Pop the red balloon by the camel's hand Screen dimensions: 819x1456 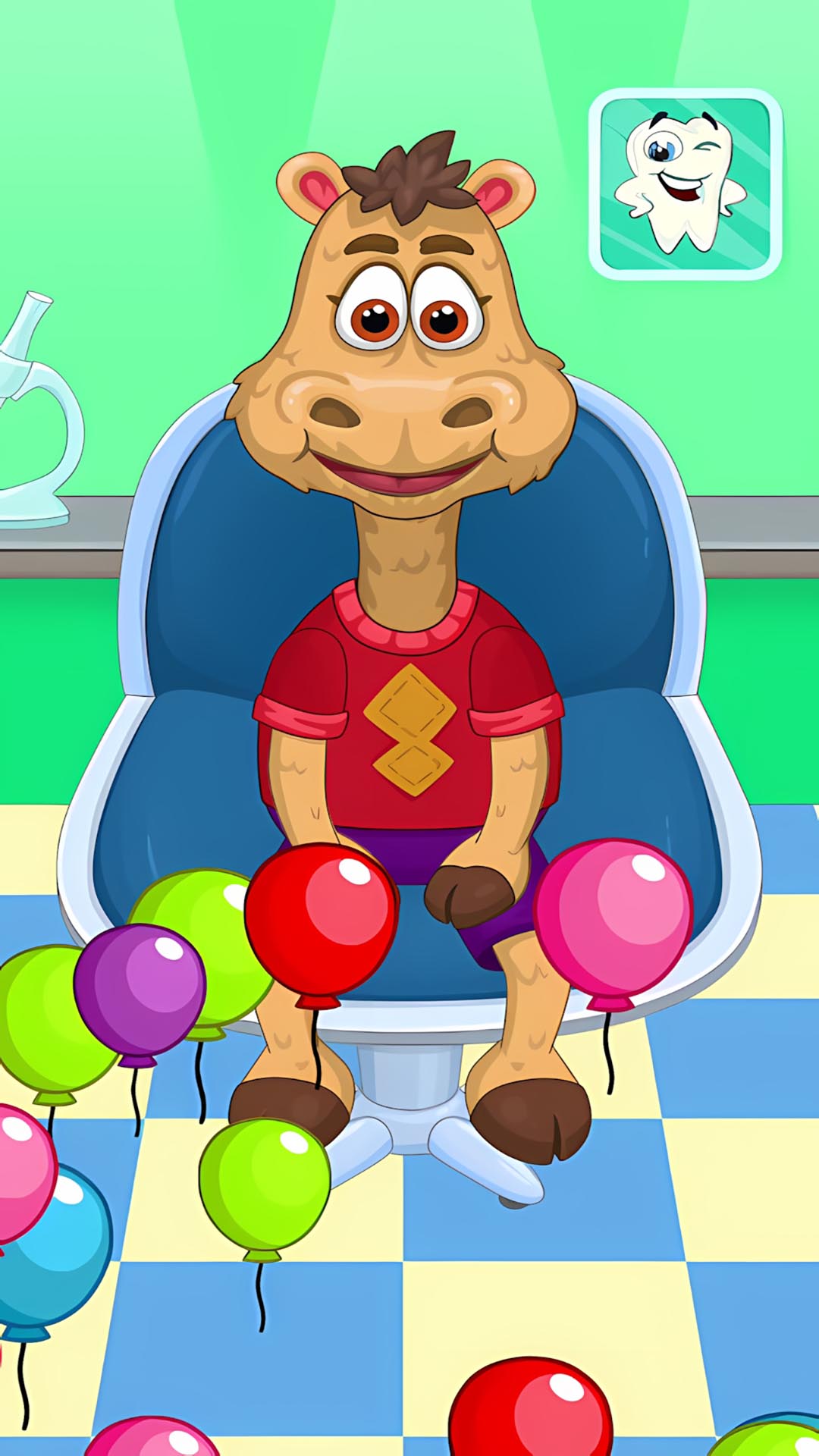point(322,920)
